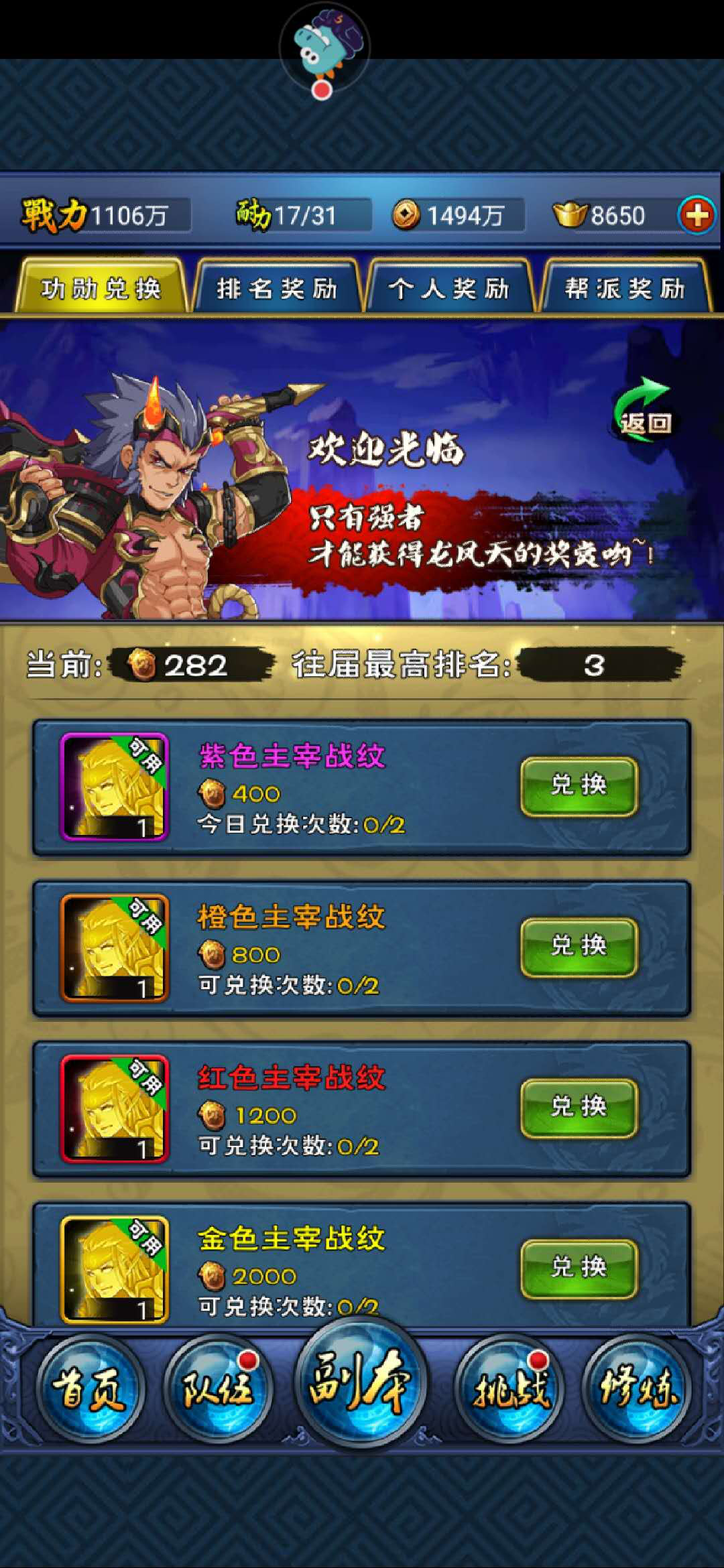Redeem the 金色主宰战纹 for 2000

[x=579, y=1268]
